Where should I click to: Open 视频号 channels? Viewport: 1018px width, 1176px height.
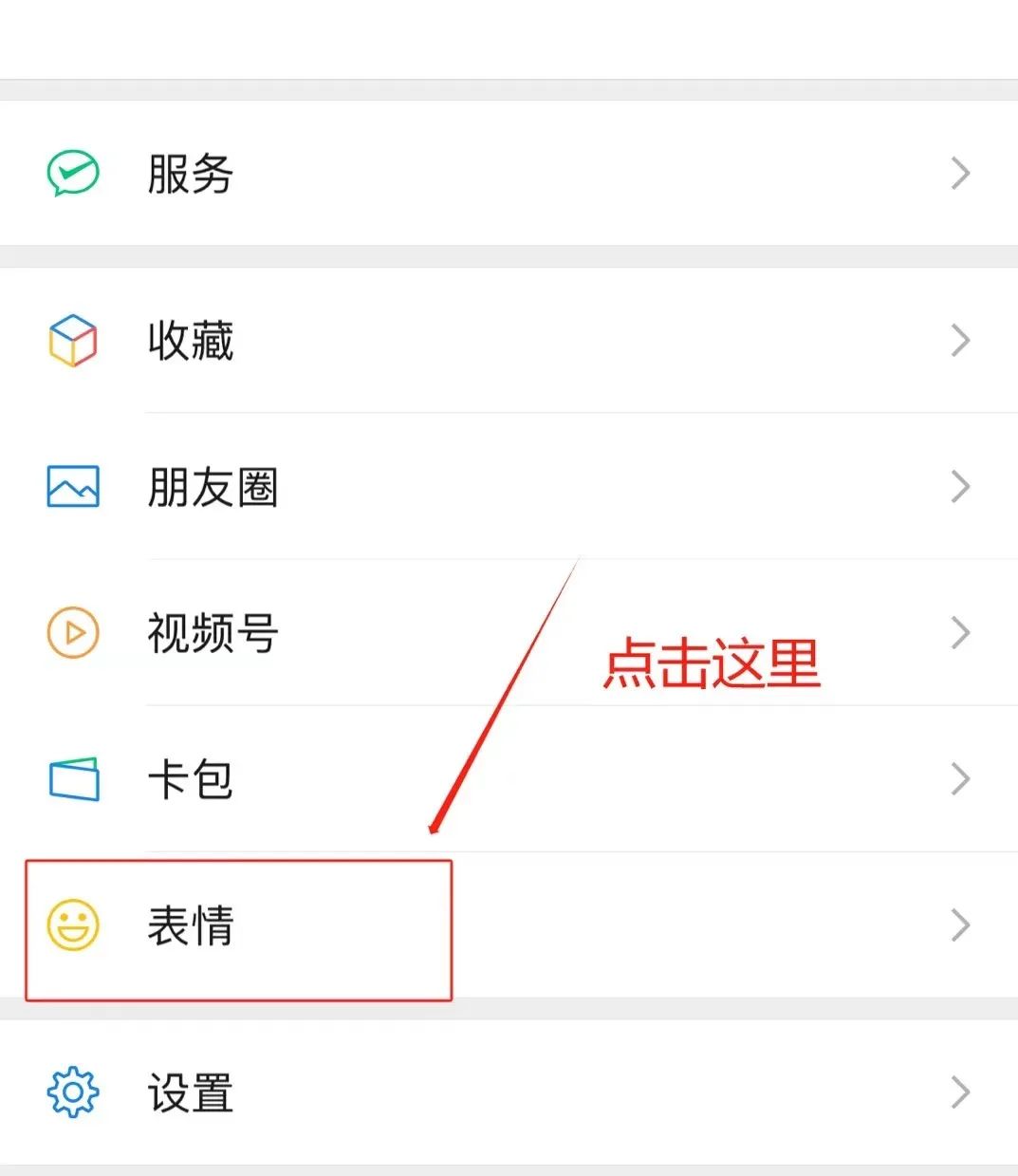pyautogui.click(x=212, y=633)
